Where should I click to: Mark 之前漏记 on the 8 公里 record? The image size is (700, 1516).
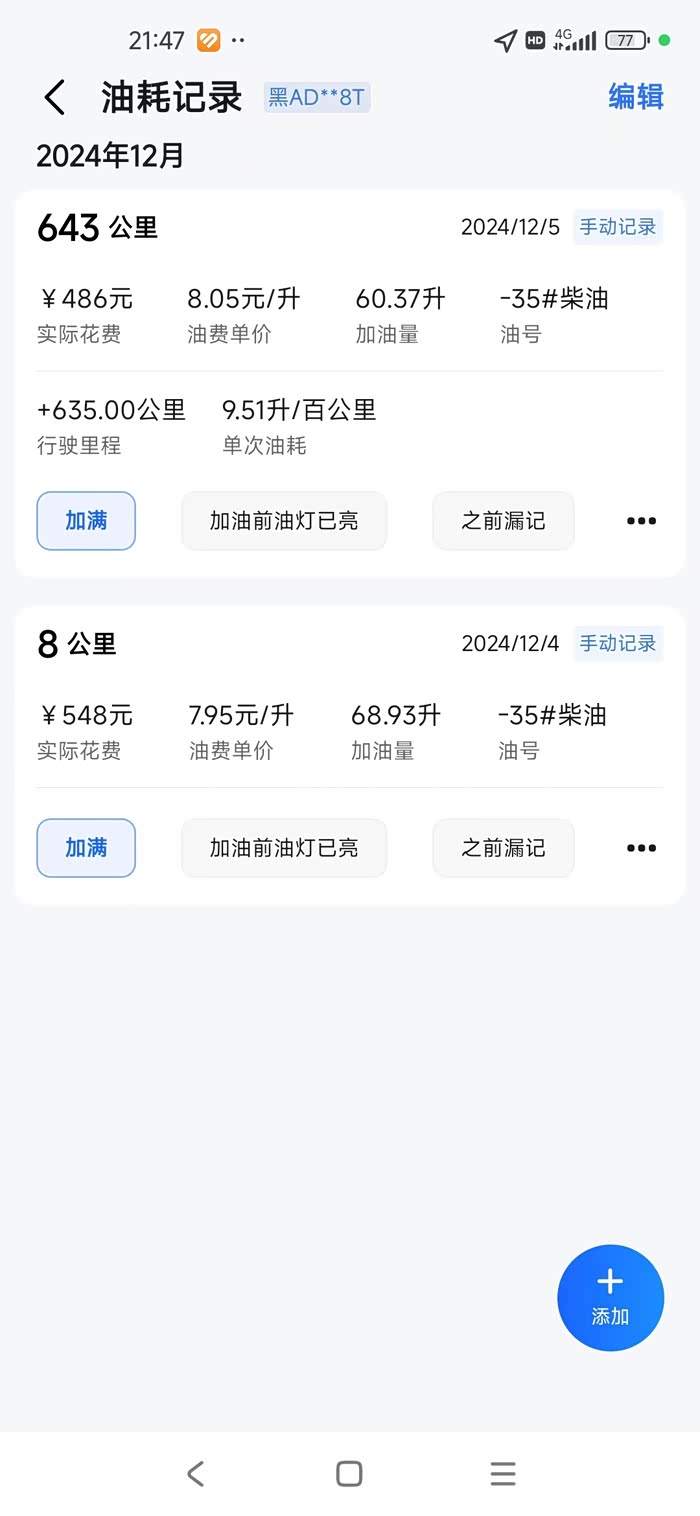pyautogui.click(x=503, y=848)
